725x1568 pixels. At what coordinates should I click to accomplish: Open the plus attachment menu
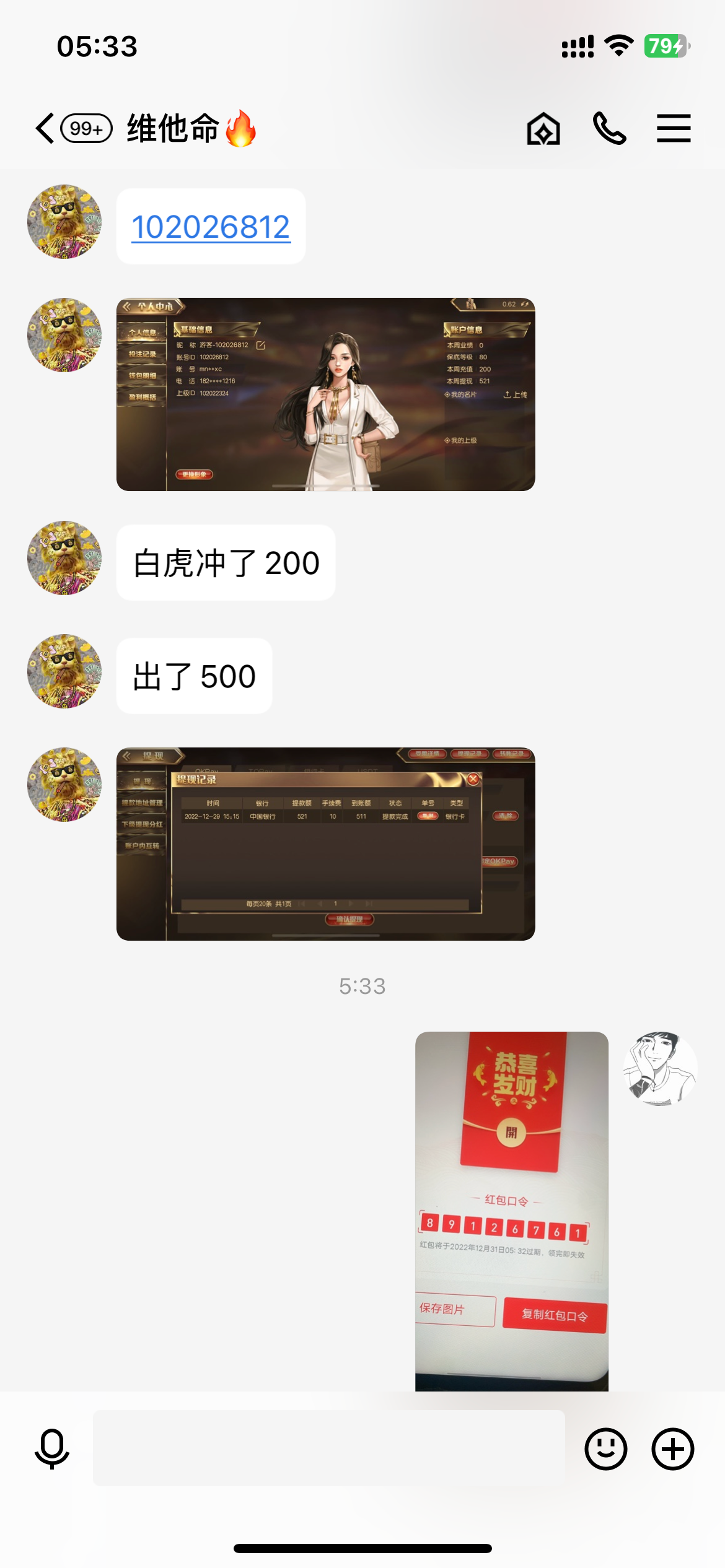[672, 1448]
